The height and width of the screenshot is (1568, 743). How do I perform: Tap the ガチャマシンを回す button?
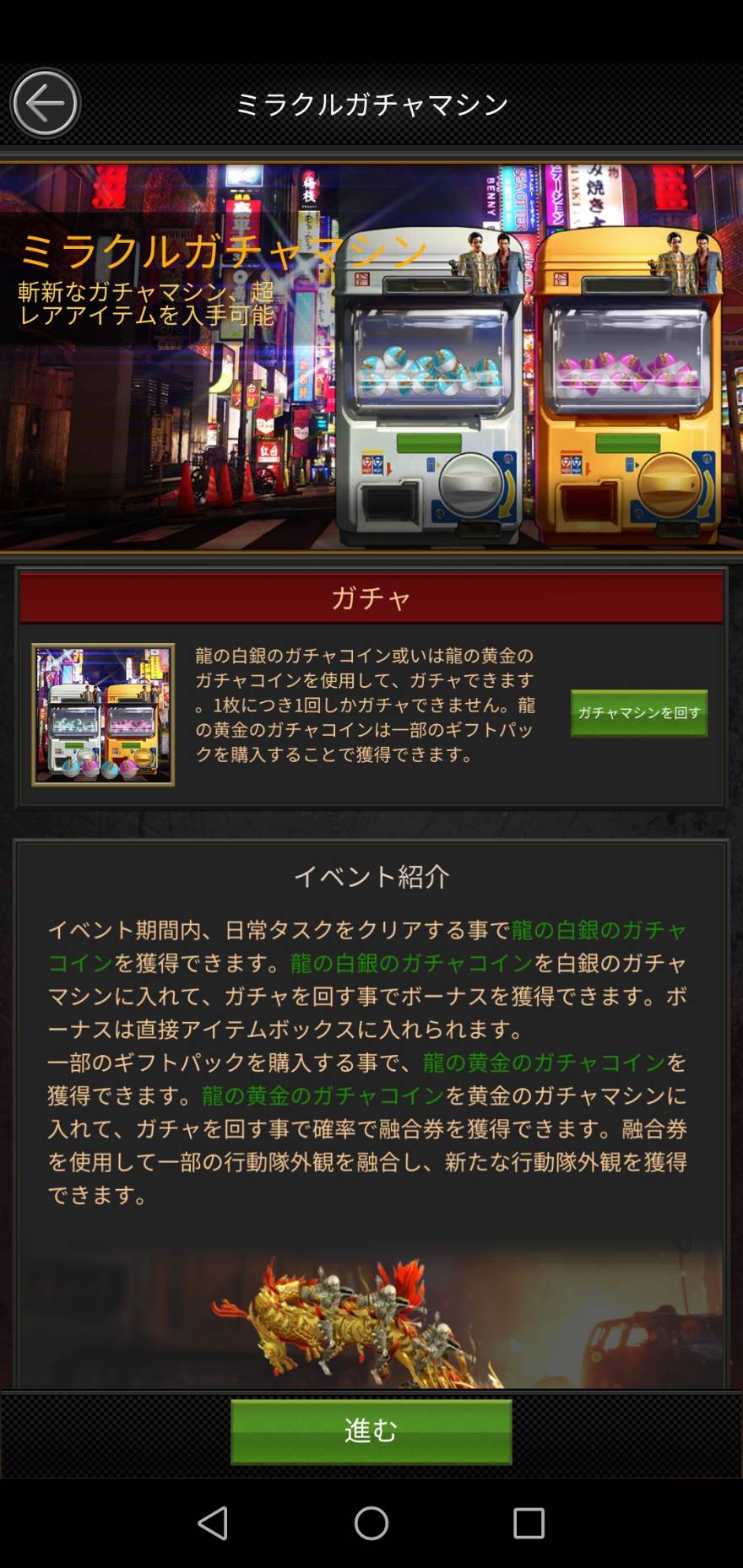pyautogui.click(x=638, y=713)
